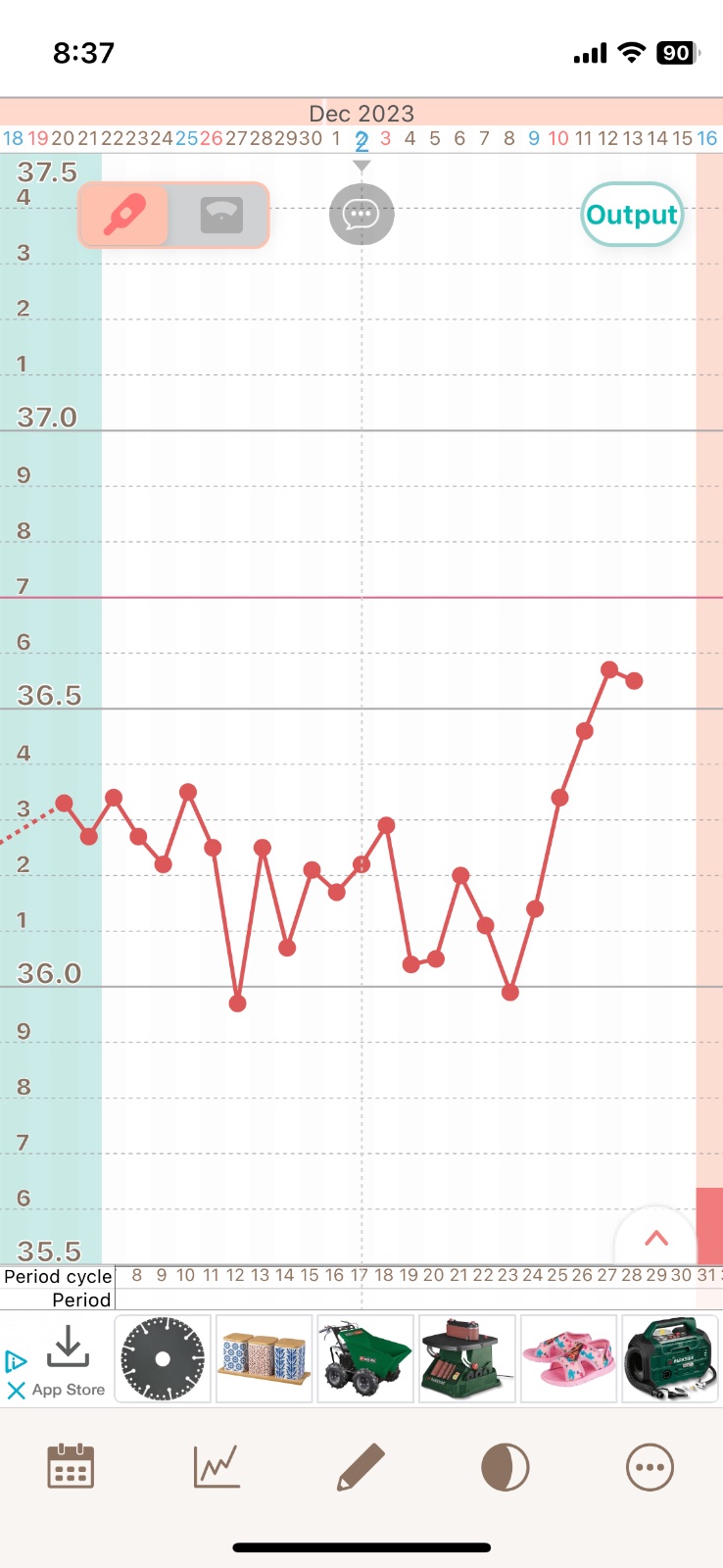723x1568 pixels.
Task: Open the graph chart tab
Action: pyautogui.click(x=217, y=1467)
